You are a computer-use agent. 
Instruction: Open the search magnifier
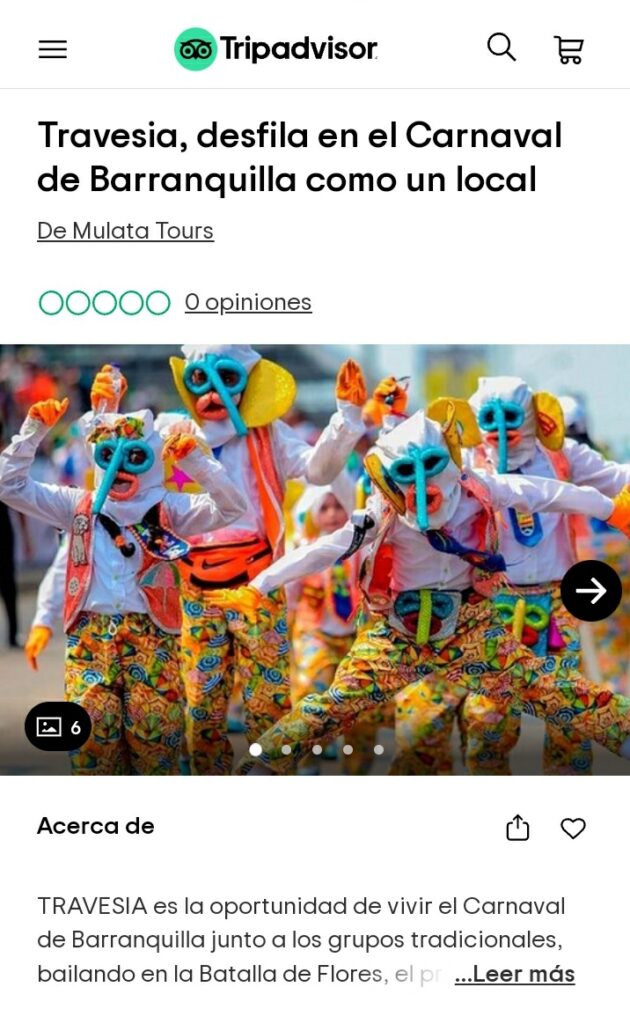tap(501, 47)
